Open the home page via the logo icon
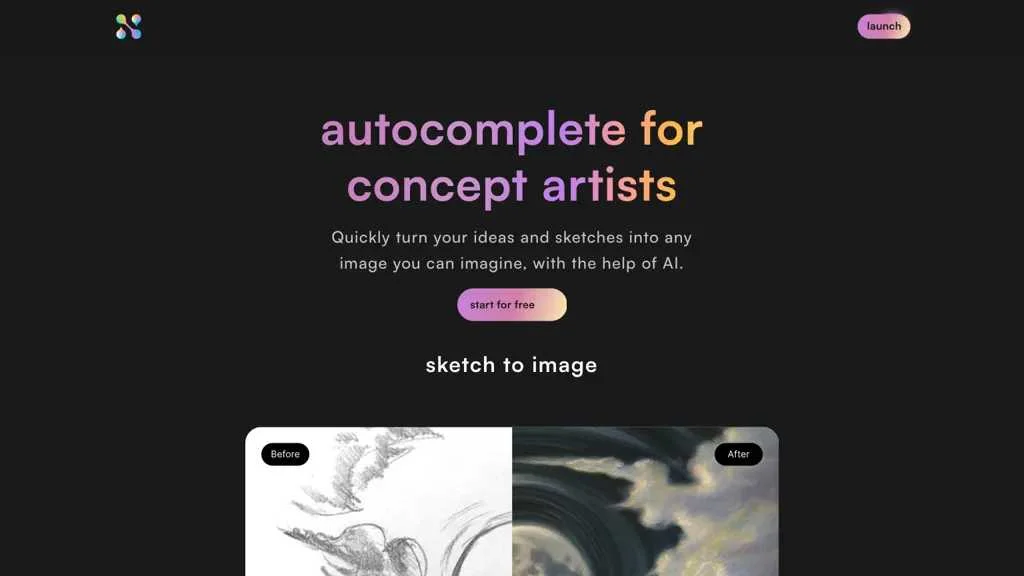 (128, 27)
